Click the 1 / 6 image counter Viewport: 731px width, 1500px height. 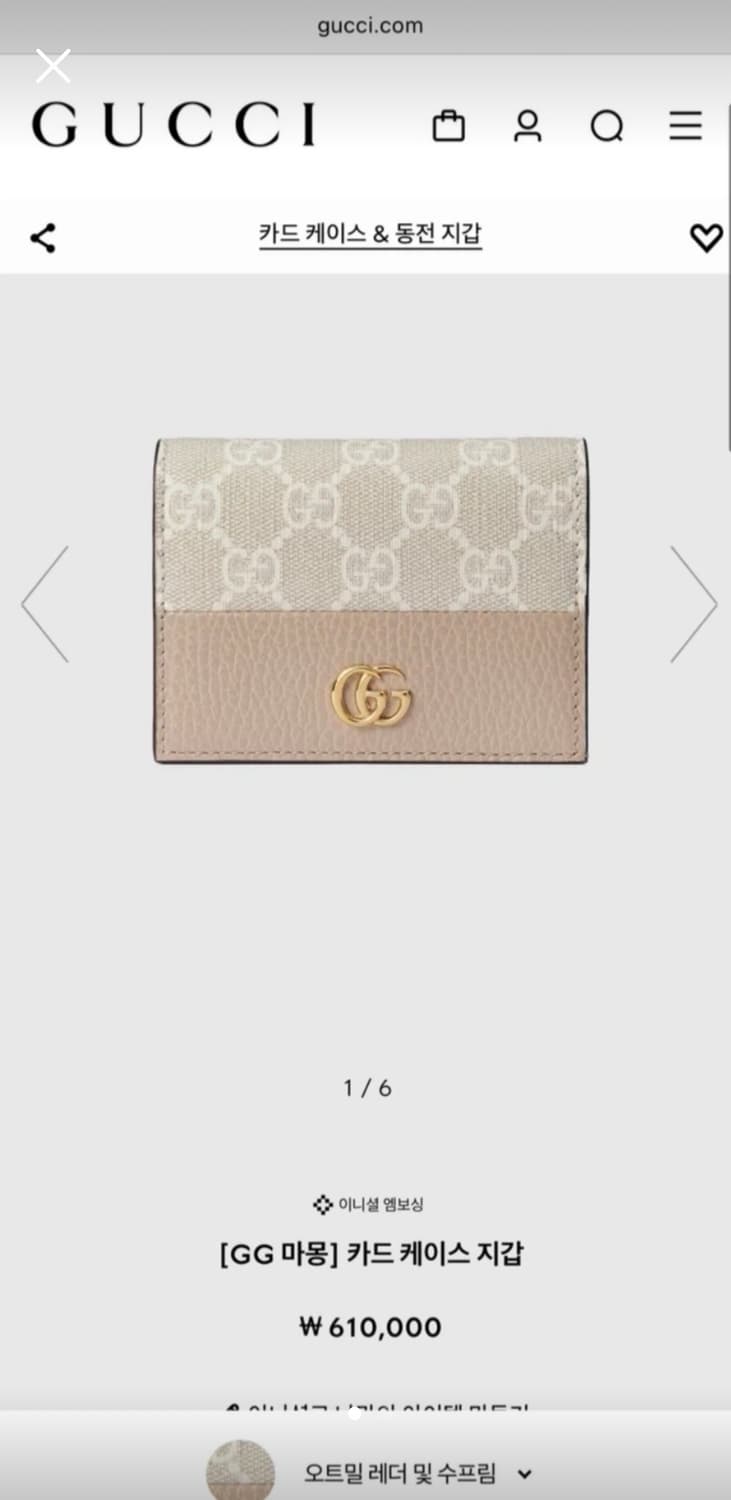click(x=370, y=1088)
